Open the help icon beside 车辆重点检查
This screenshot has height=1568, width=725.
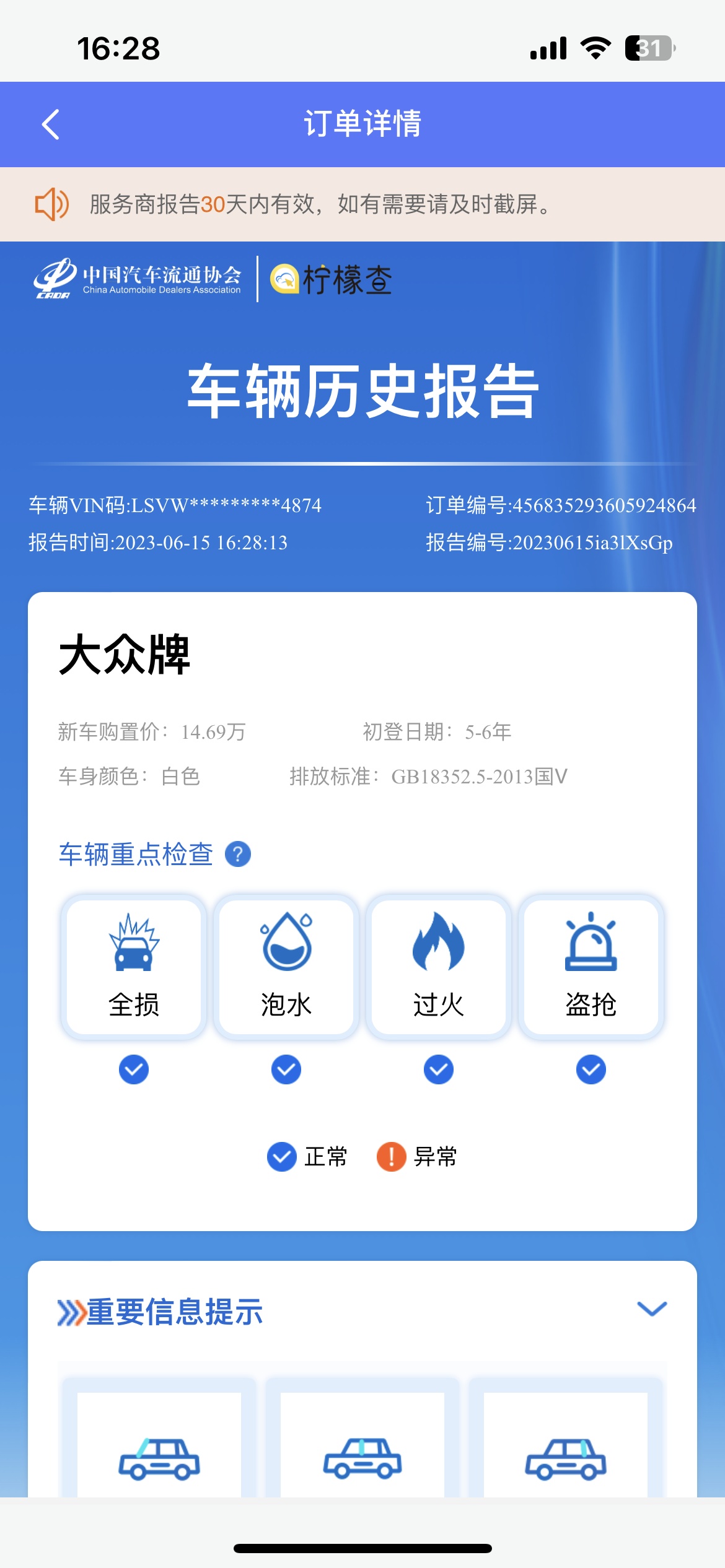(x=238, y=854)
